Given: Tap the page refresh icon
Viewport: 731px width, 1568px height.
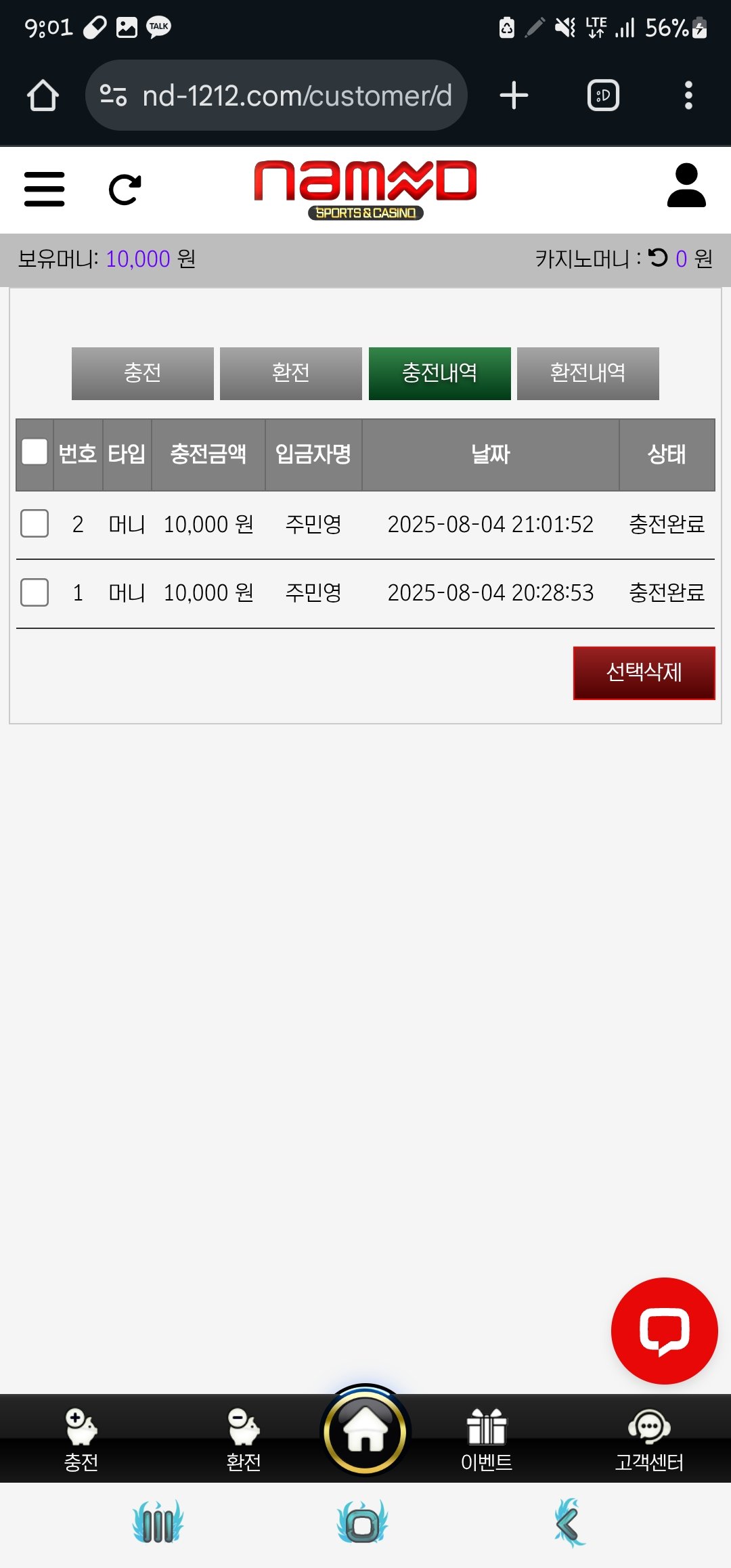Looking at the screenshot, I should click(x=125, y=190).
